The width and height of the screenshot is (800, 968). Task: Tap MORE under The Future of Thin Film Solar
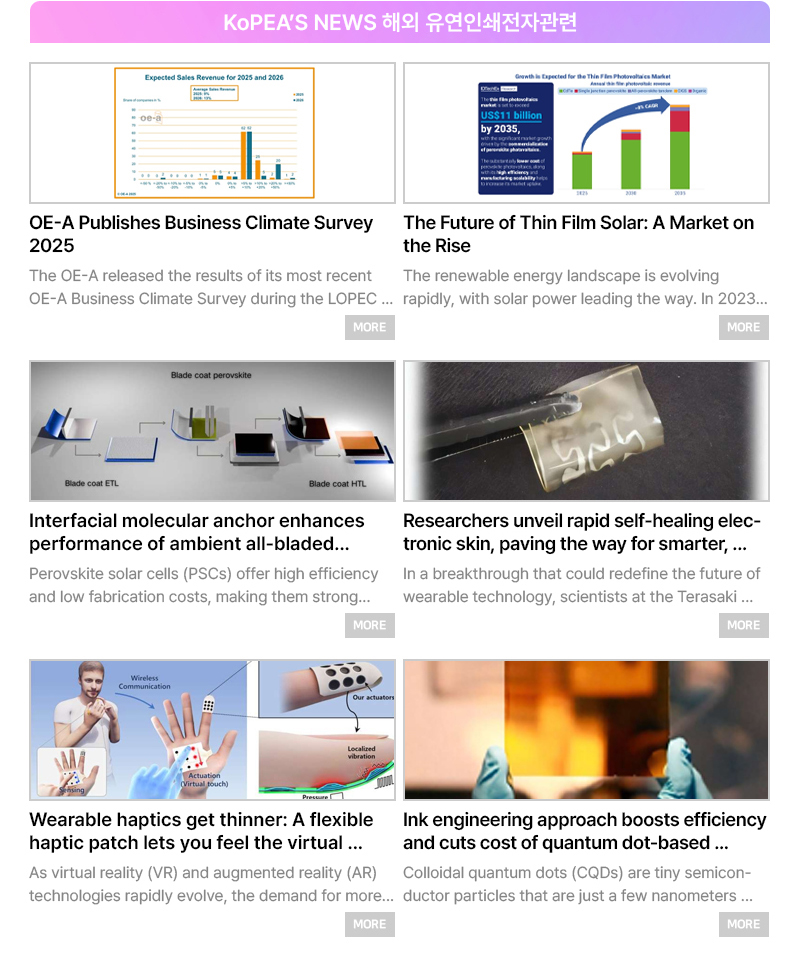743,327
